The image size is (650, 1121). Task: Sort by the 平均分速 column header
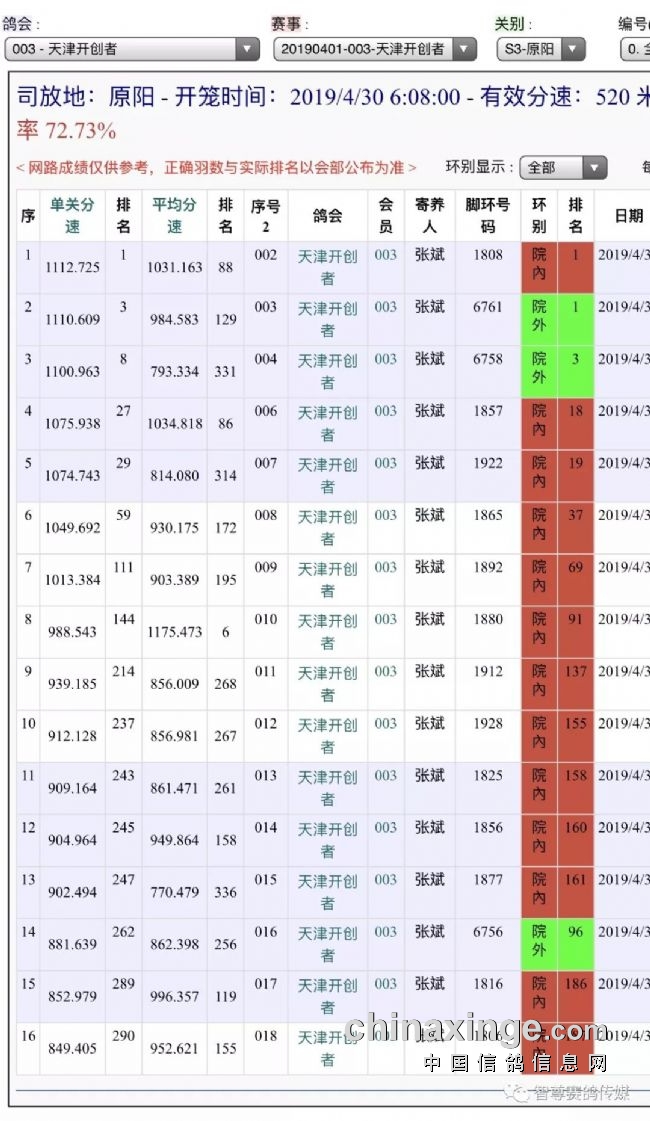(x=174, y=215)
